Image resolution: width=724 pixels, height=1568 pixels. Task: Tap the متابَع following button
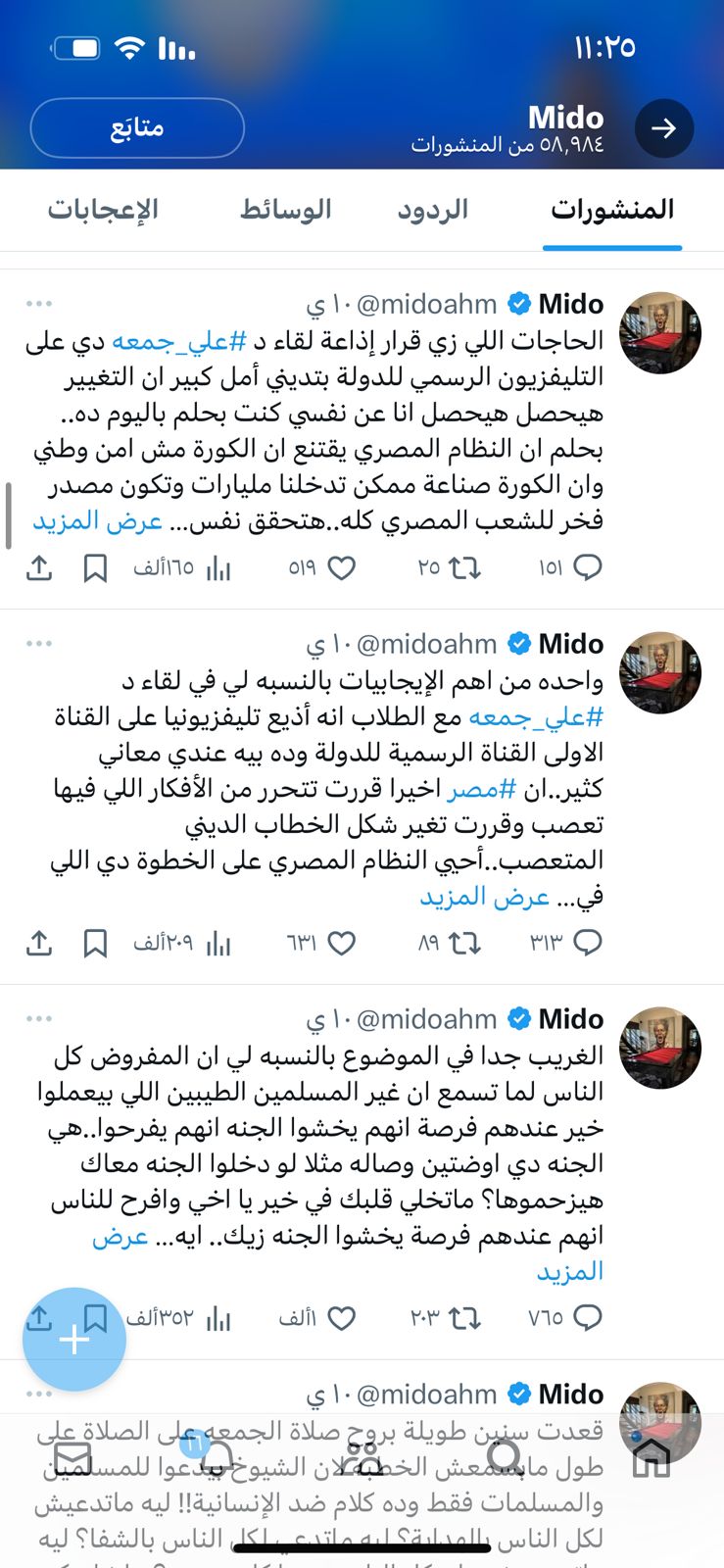coord(137,127)
